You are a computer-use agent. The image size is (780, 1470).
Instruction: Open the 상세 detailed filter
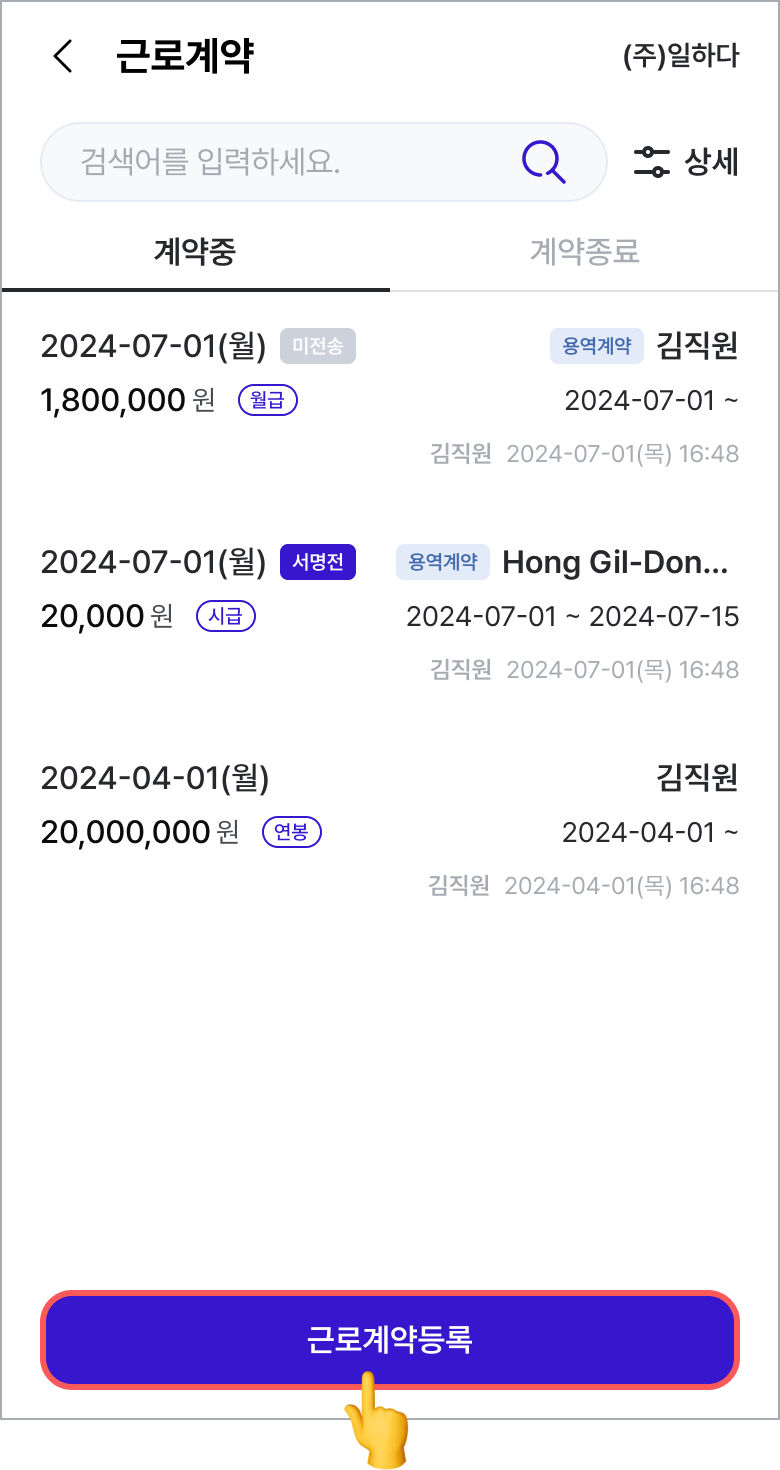tap(686, 162)
